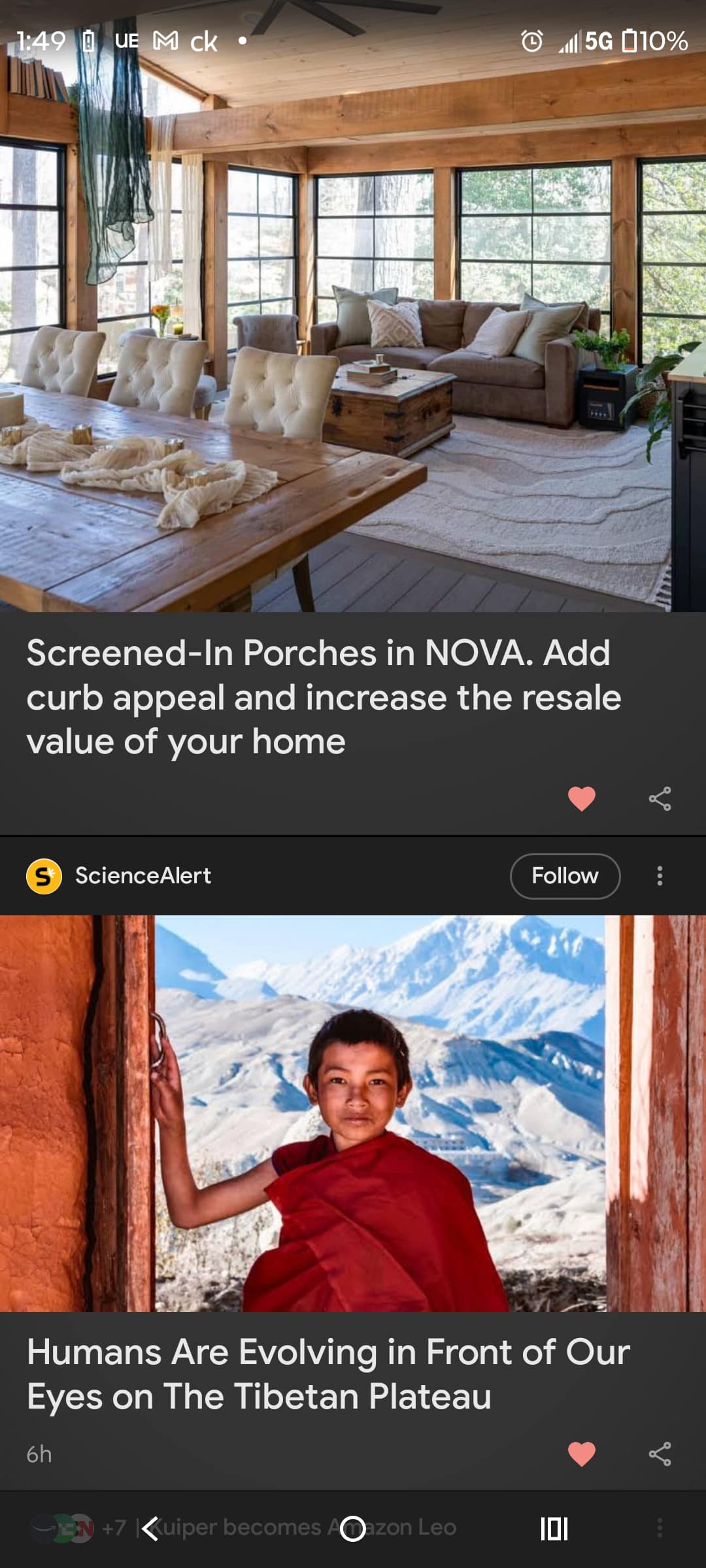This screenshot has width=706, height=1568.
Task: Open the recent apps view
Action: click(x=554, y=1529)
